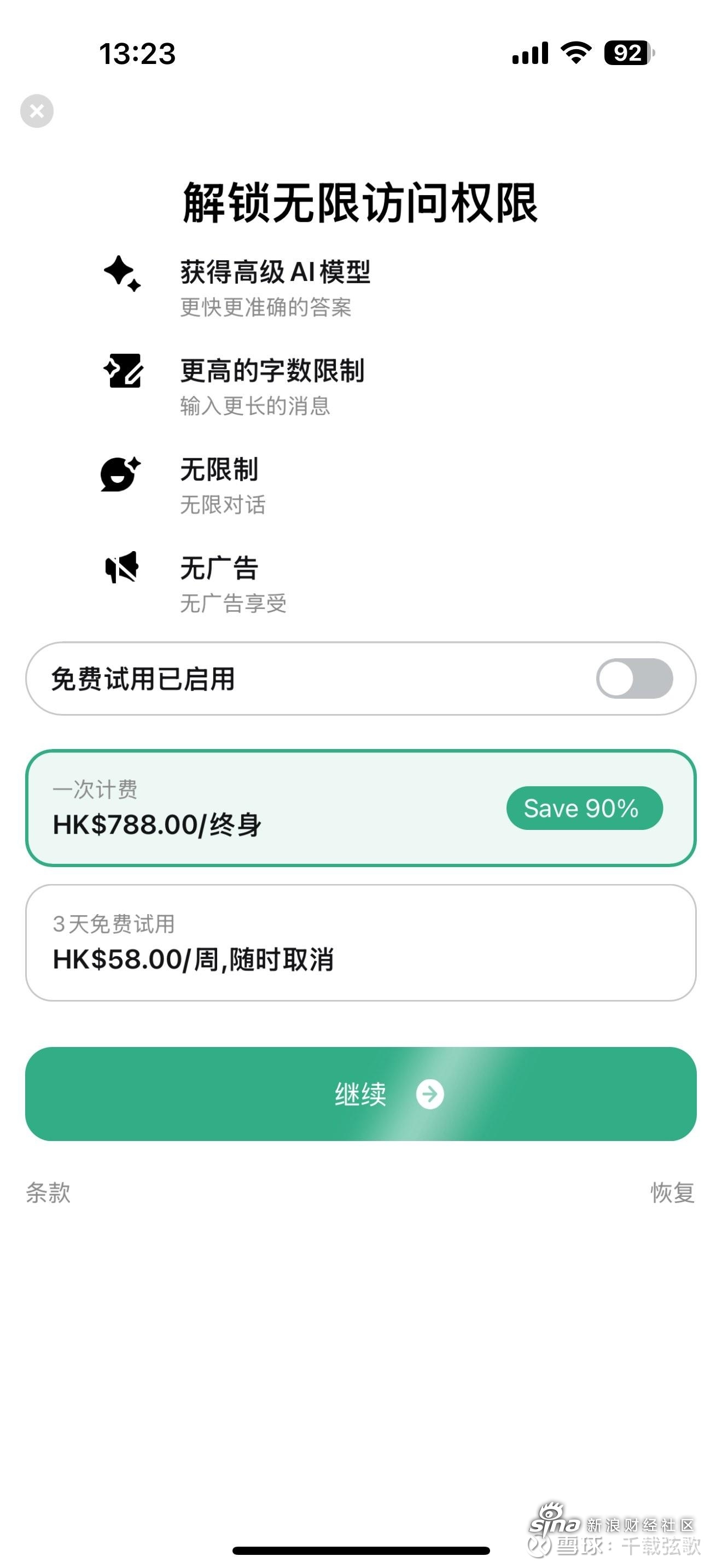Open the 条款 terms link
This screenshot has width=722, height=1568.
pyautogui.click(x=48, y=1192)
